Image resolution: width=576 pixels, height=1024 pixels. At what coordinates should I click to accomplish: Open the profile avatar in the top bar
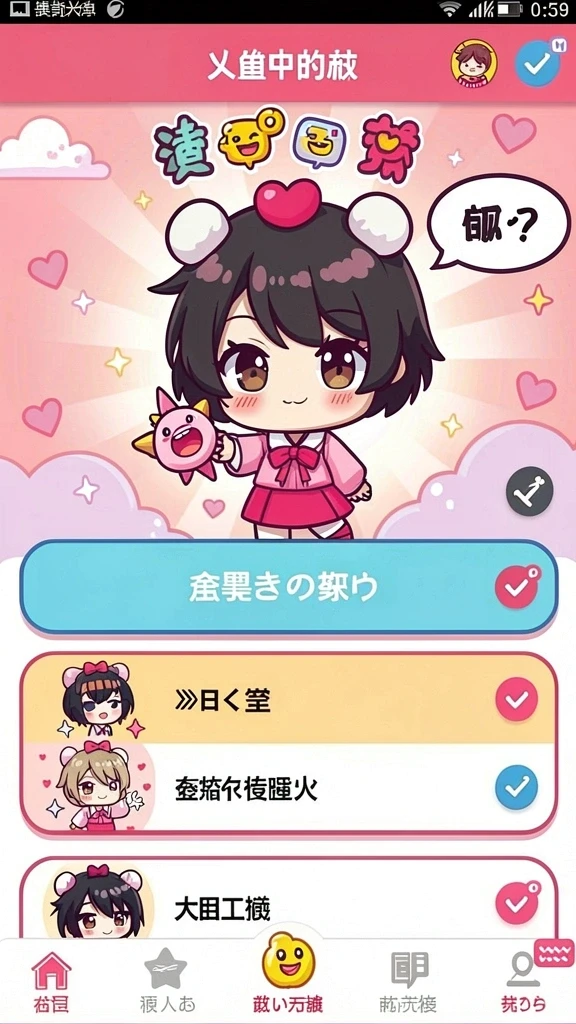point(473,65)
